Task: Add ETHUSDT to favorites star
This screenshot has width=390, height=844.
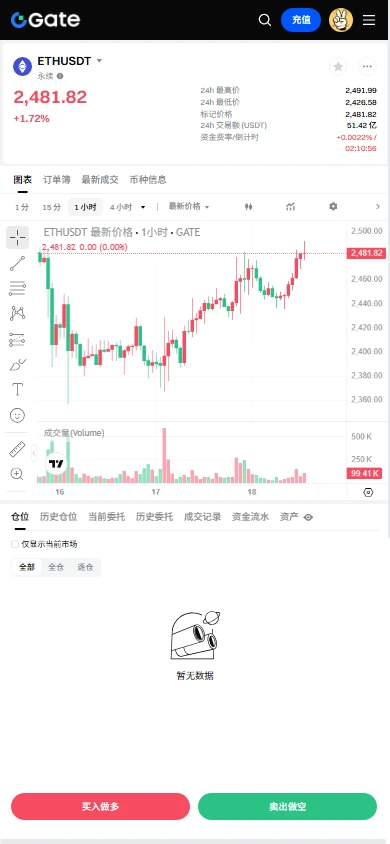Action: pyautogui.click(x=338, y=66)
